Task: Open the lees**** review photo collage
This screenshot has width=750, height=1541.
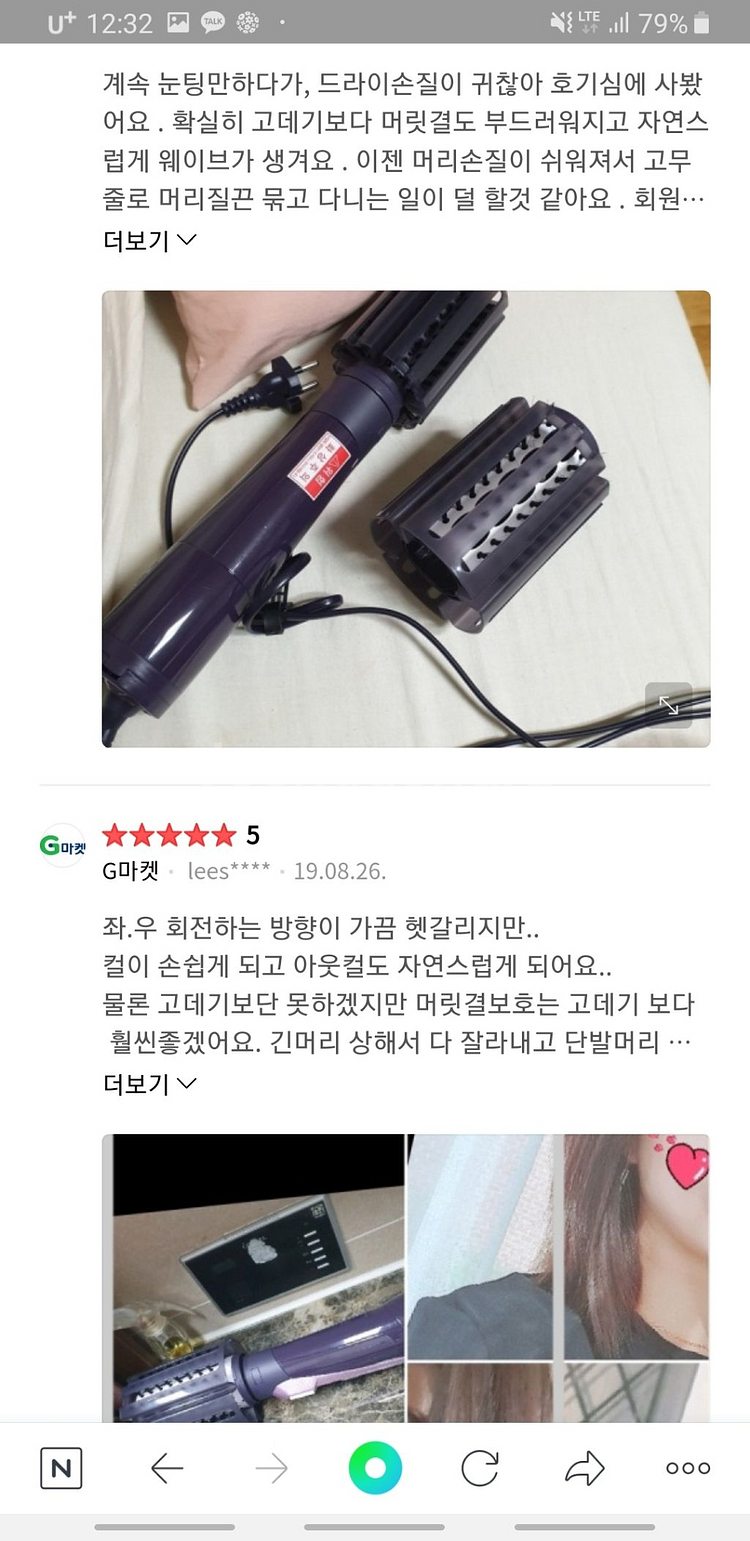Action: point(405,1278)
